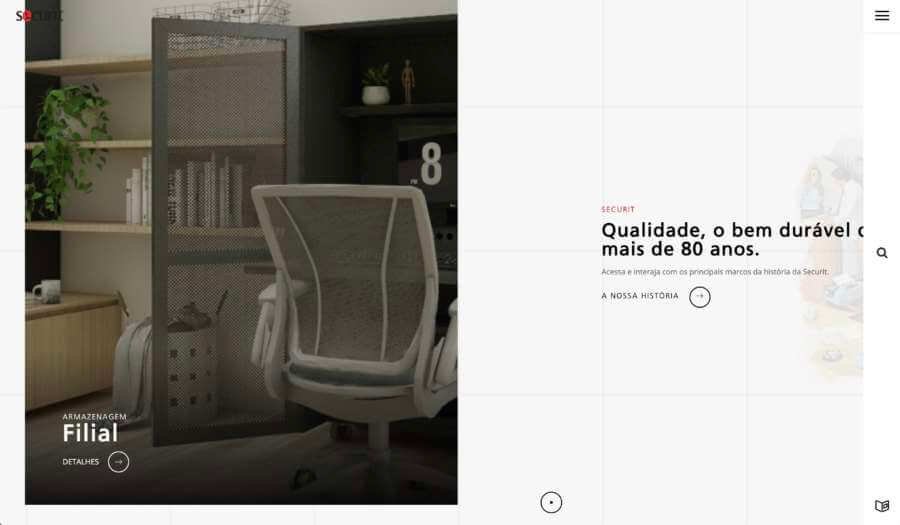Open the search icon
Image resolution: width=900 pixels, height=525 pixels.
click(x=881, y=253)
